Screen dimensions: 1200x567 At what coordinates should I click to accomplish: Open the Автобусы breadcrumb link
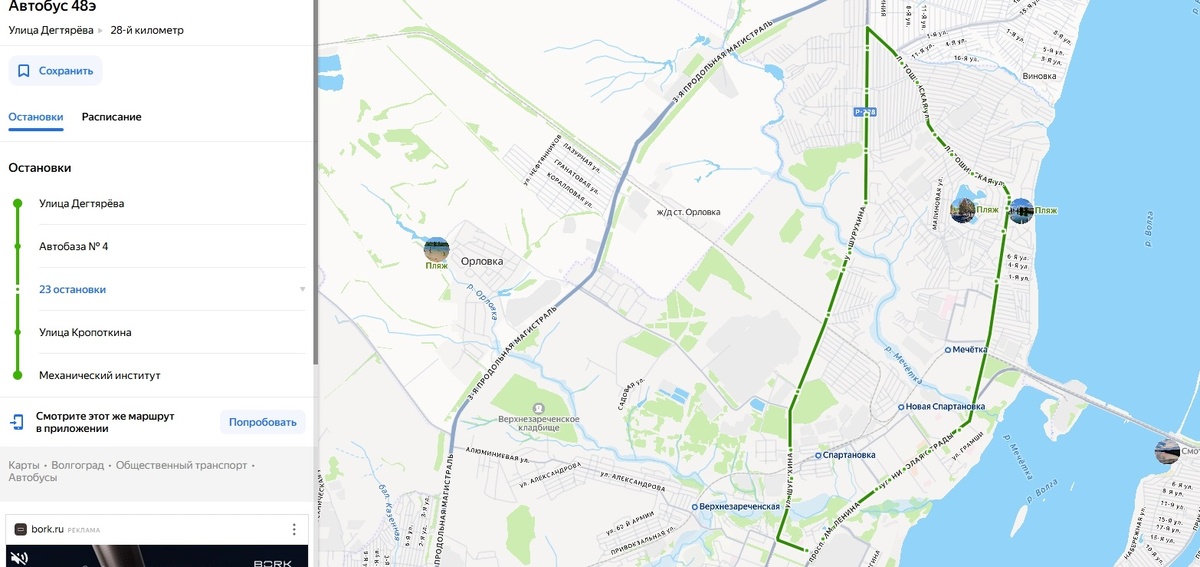(x=32, y=478)
